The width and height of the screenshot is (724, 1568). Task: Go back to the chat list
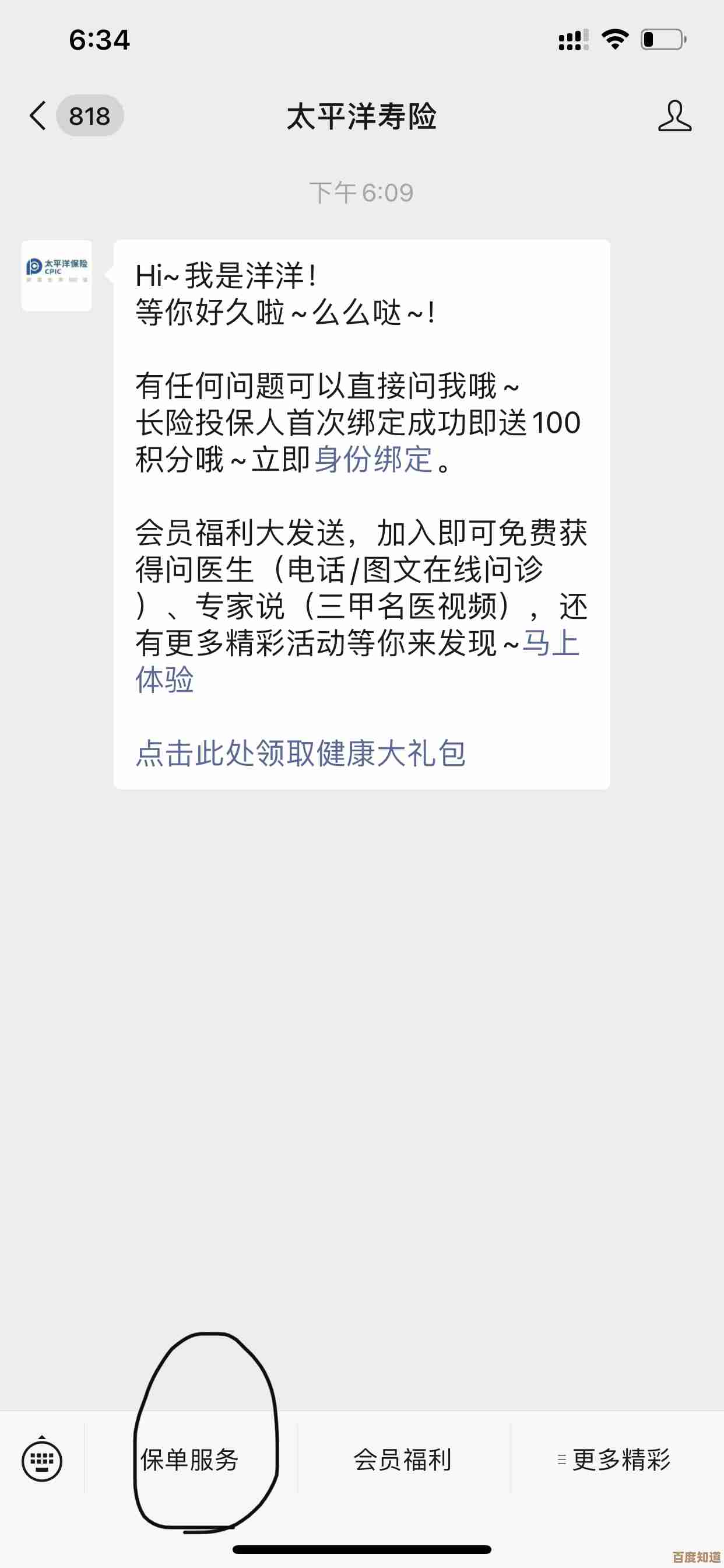[38, 116]
